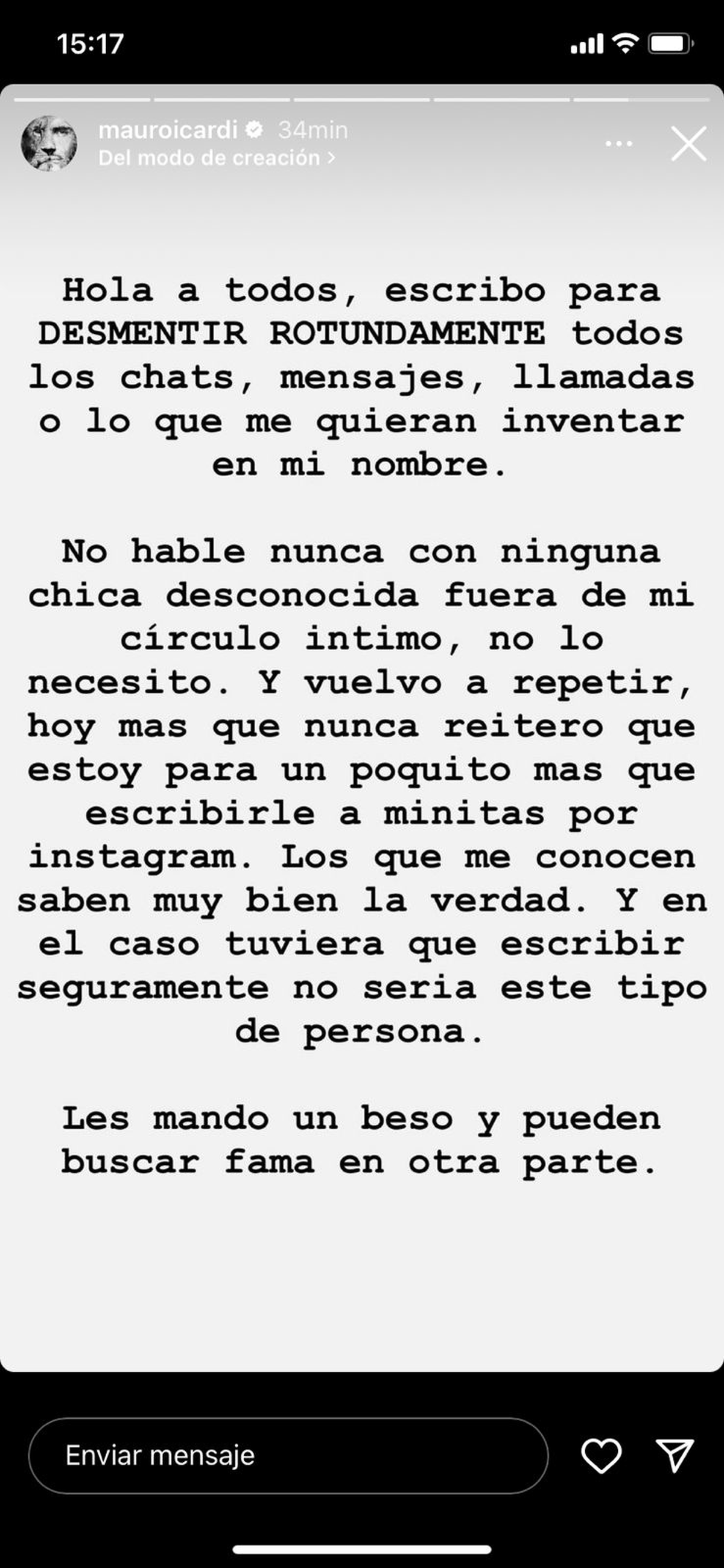Tap the mauroicardi username
Image resolution: width=724 pixels, height=1568 pixels.
click(168, 130)
